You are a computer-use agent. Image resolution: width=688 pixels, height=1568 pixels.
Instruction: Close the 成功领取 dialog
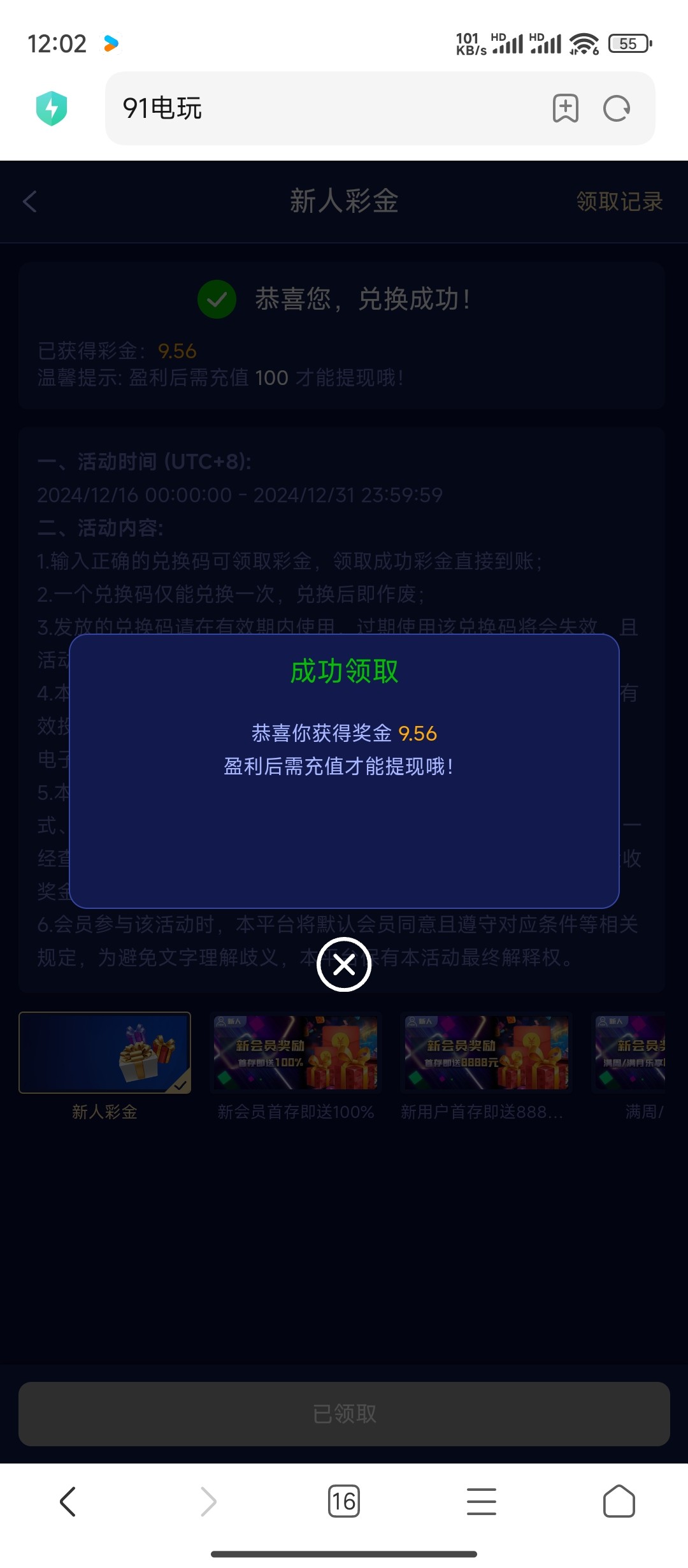pos(344,964)
